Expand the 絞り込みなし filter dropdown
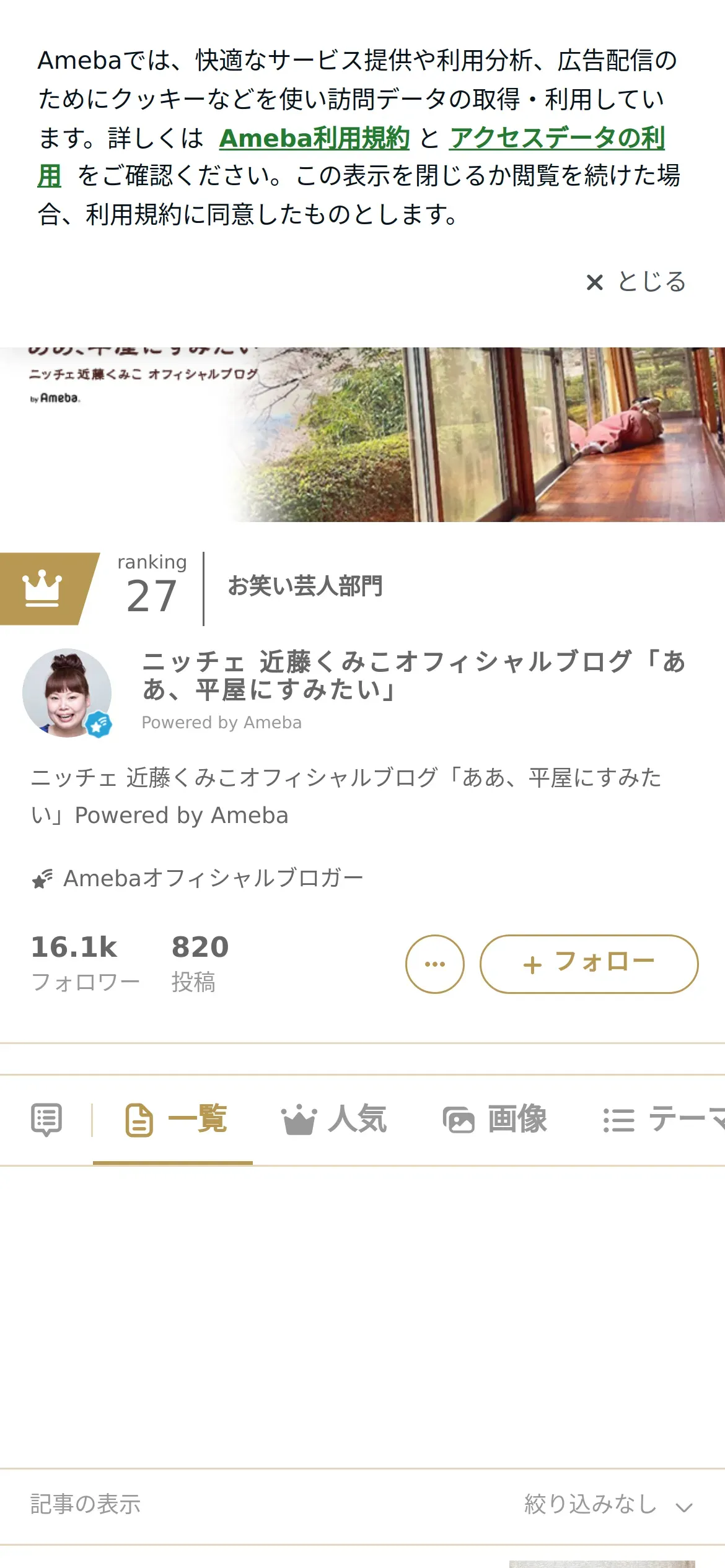725x1568 pixels. (607, 1504)
